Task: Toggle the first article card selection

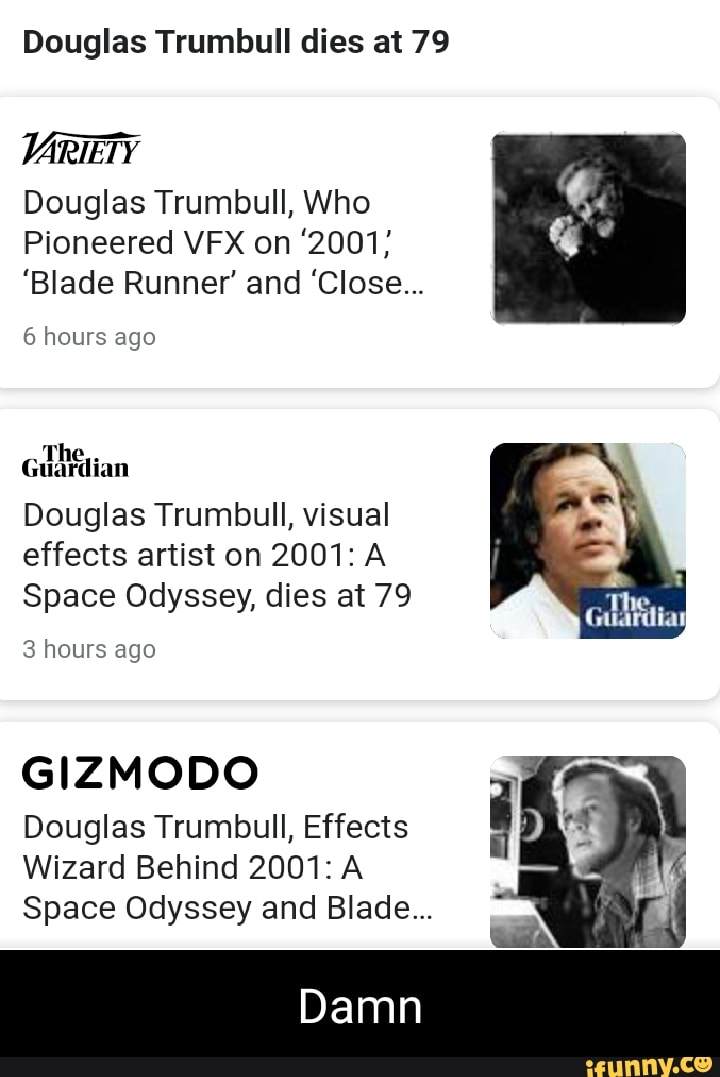Action: click(360, 242)
